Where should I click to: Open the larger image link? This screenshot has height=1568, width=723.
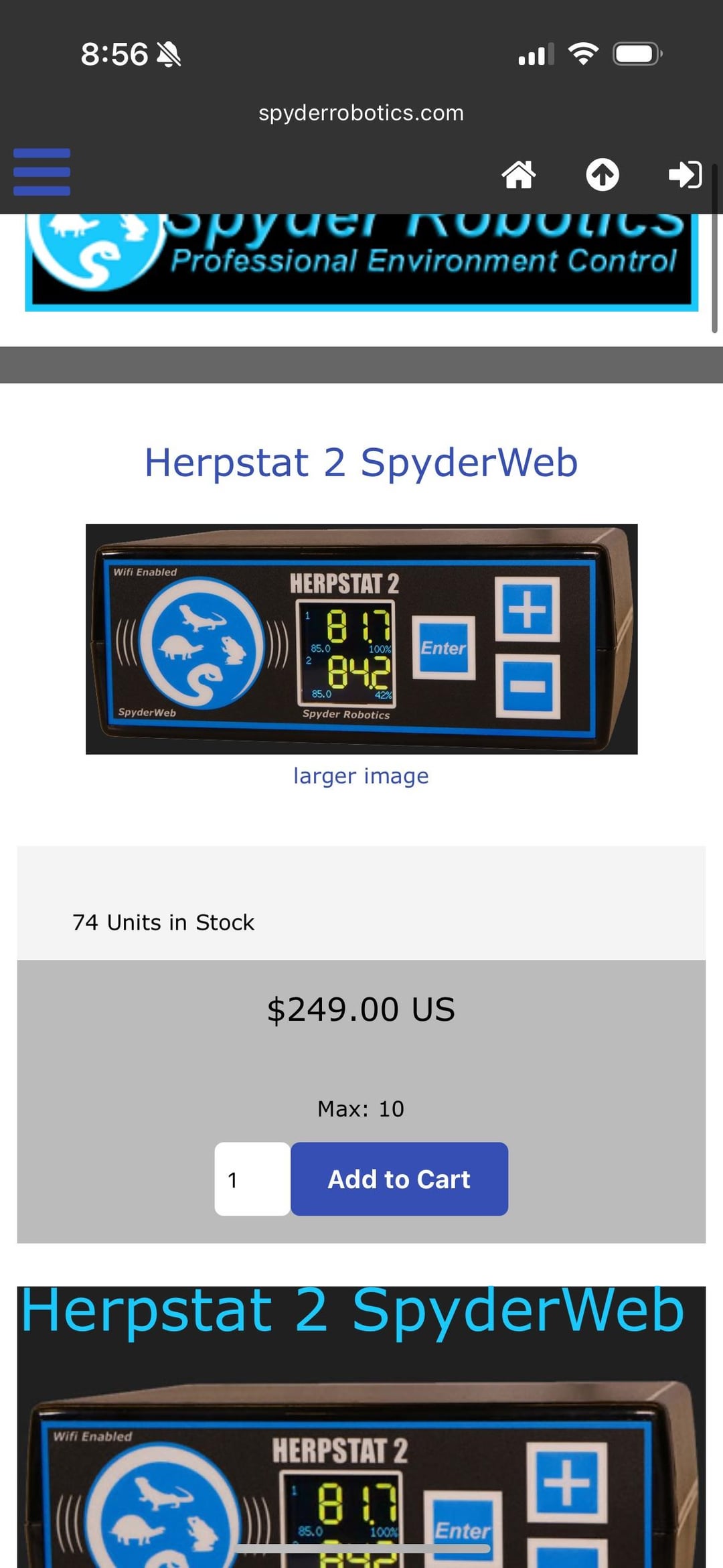361,776
